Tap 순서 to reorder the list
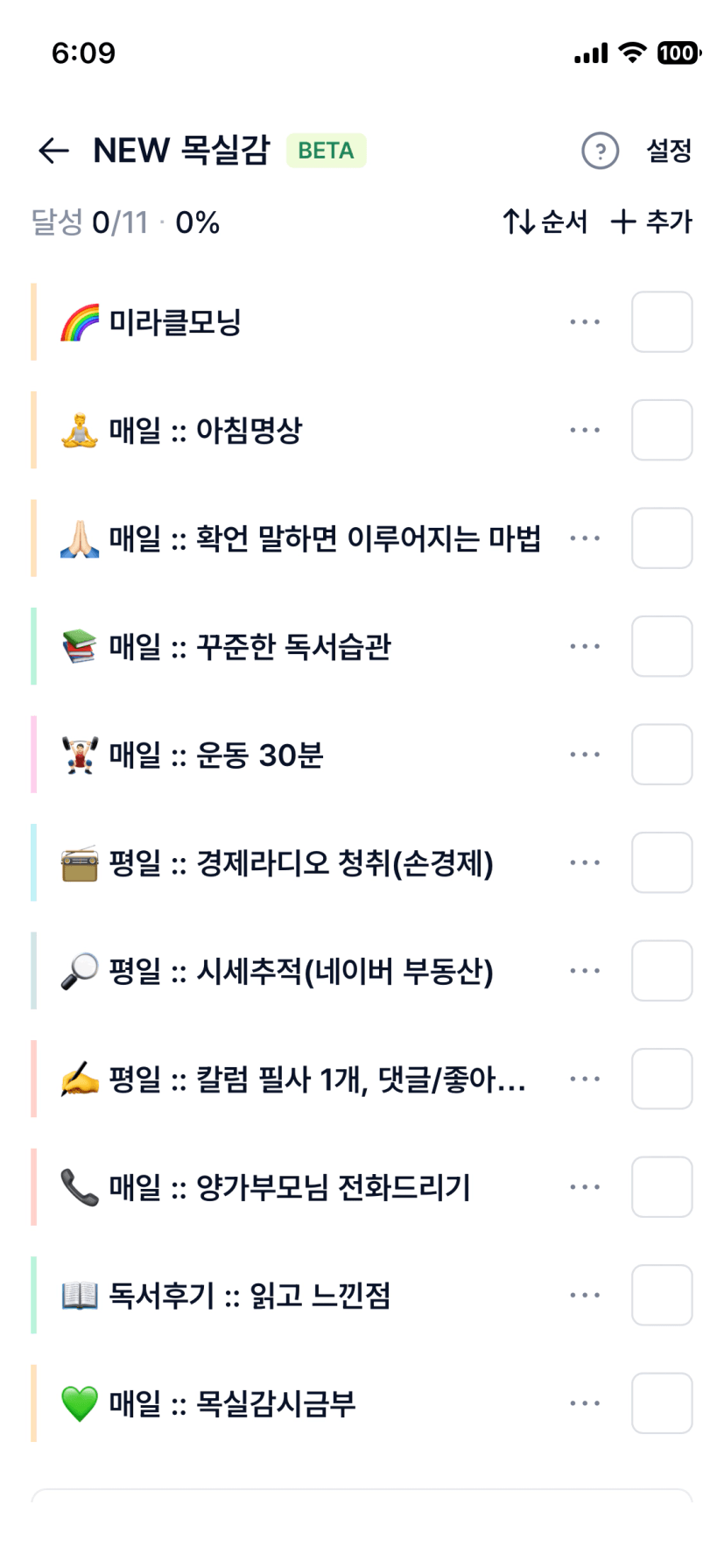The image size is (724, 1568). 545,221
